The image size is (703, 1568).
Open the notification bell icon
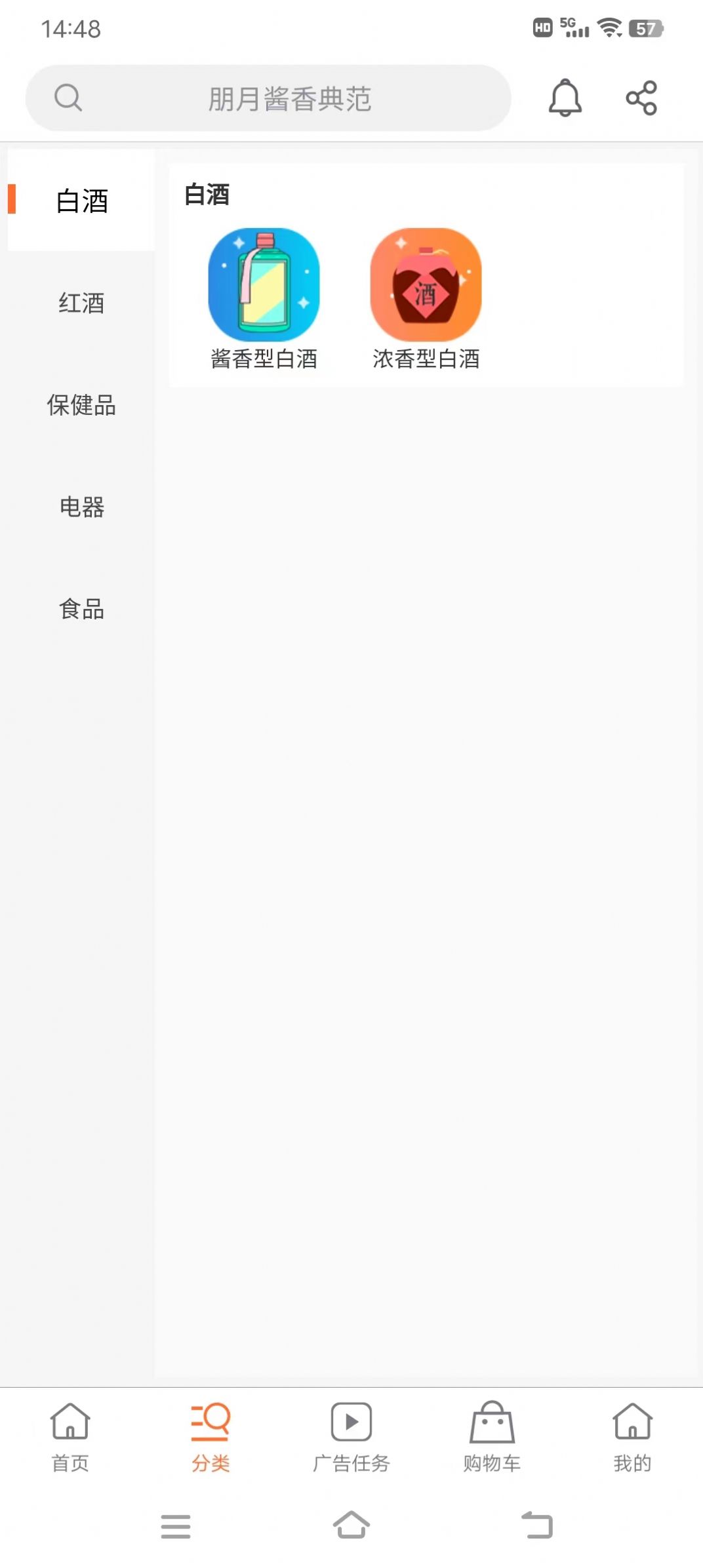[x=563, y=98]
